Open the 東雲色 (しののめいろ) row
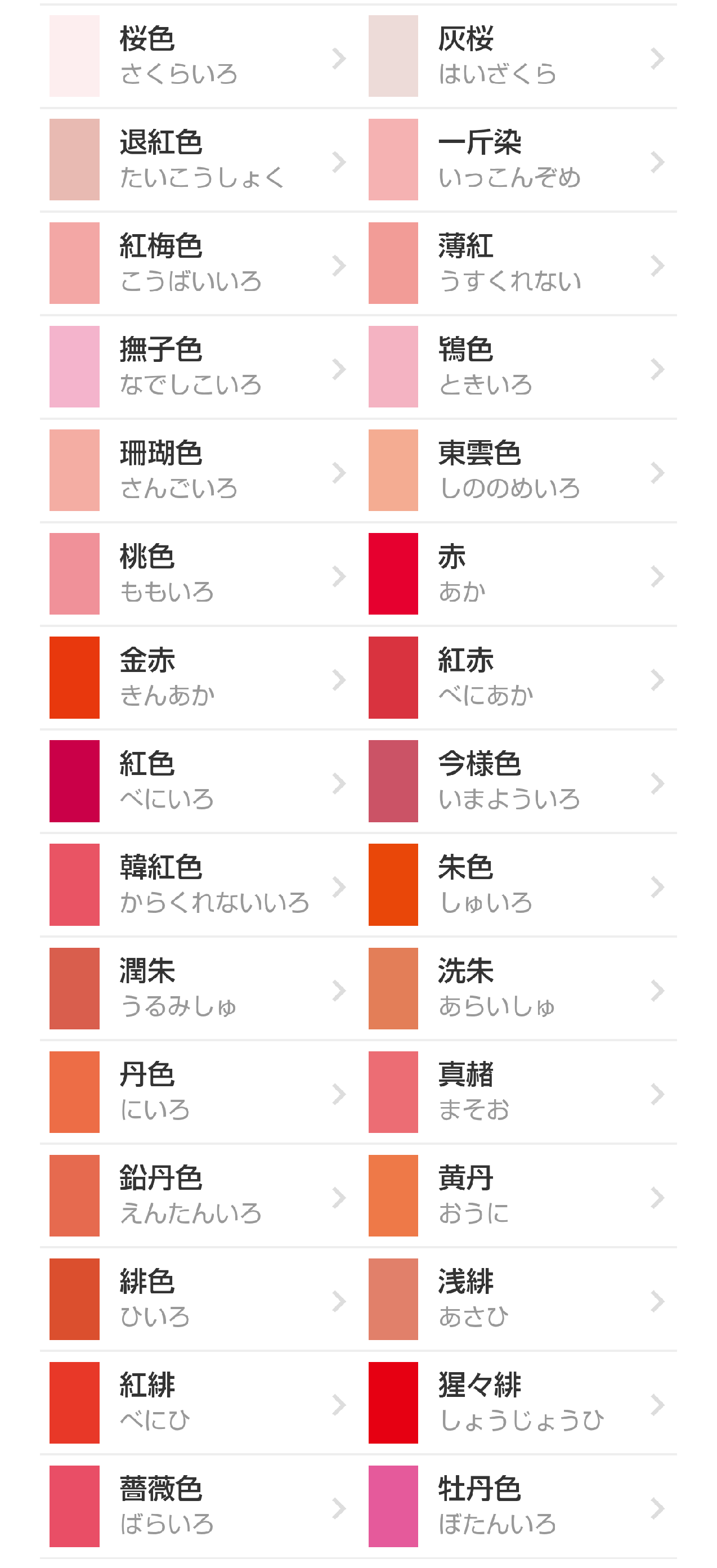Screen dimensions: 717x1568 518,471
